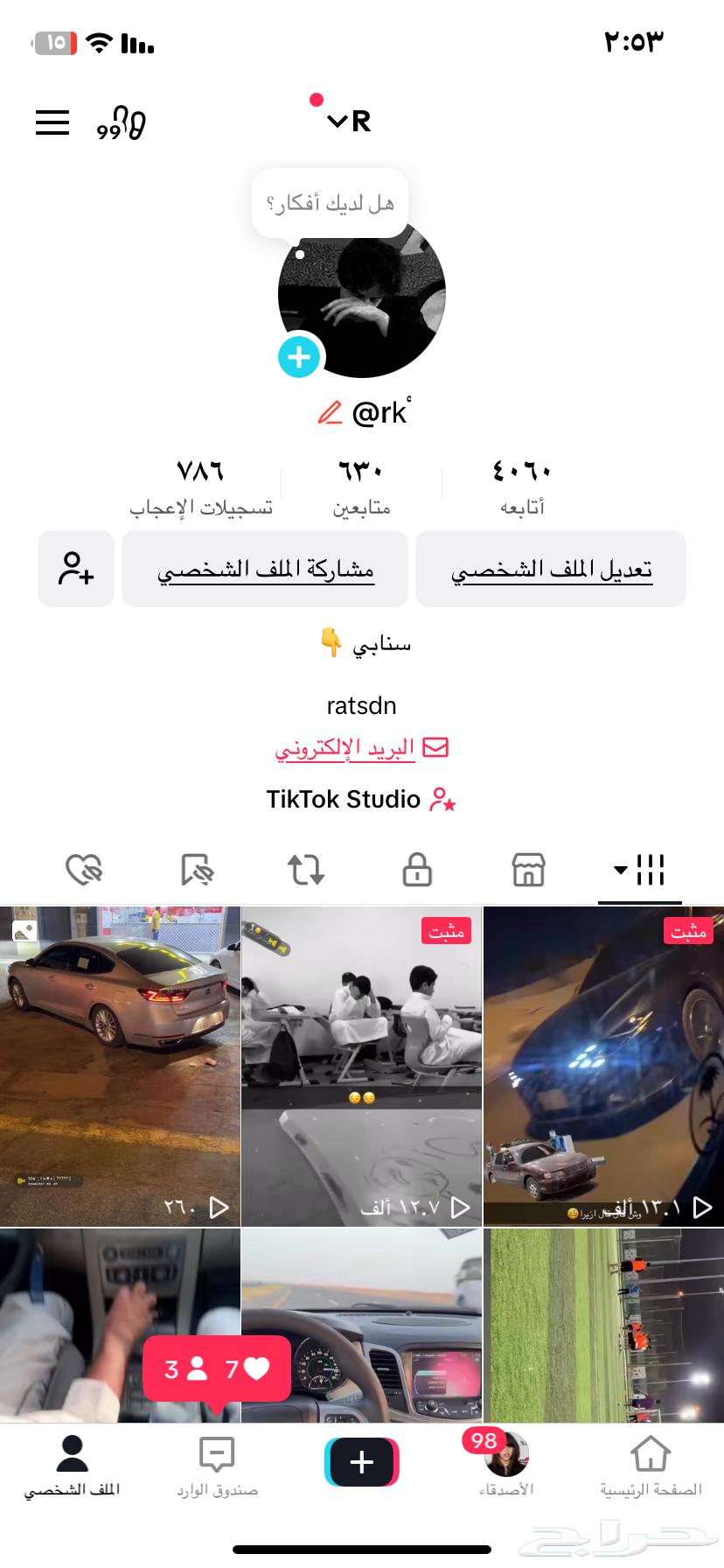Screen dimensions: 724x1568
Task: Tap the edit profile (تعديل الملف الشخصي) button
Action: click(x=550, y=569)
